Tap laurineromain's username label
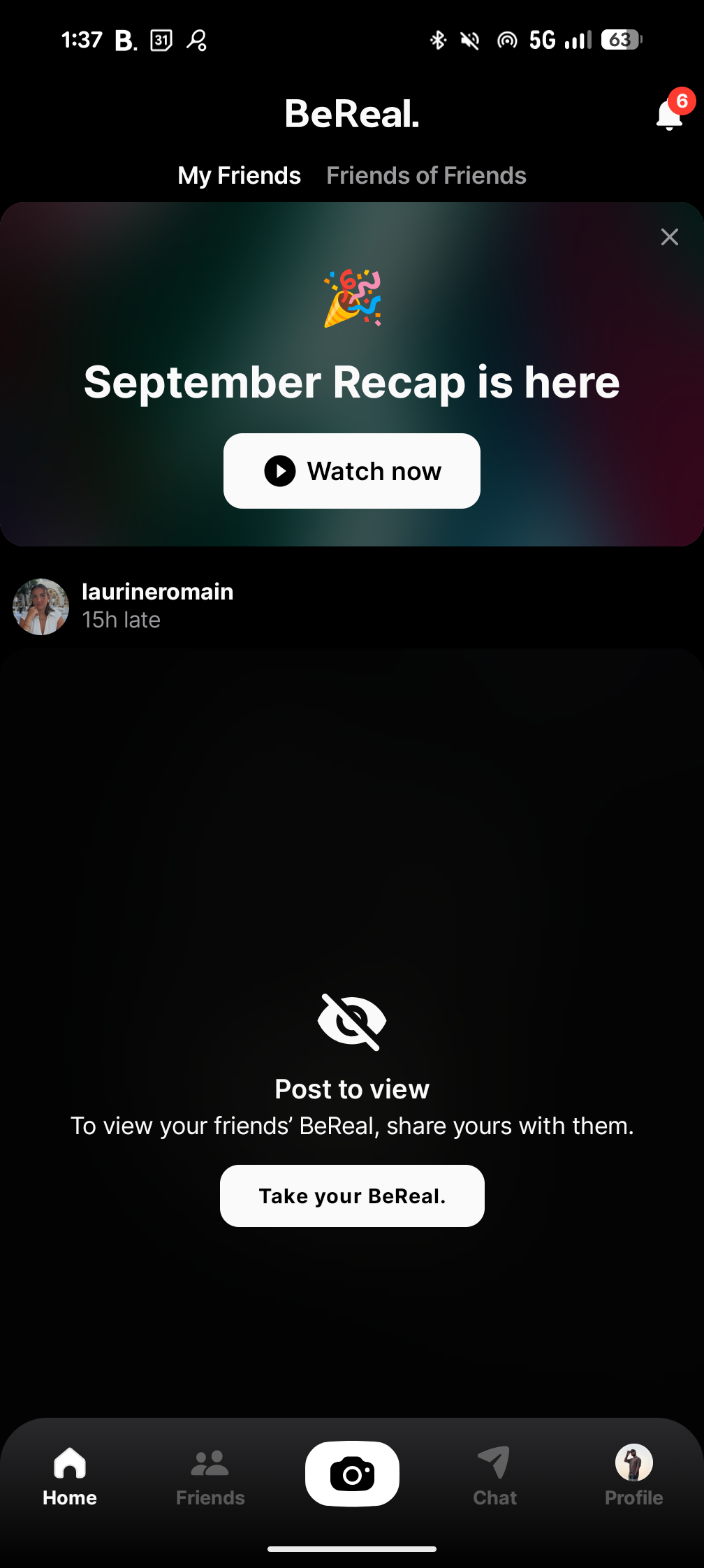 pos(158,591)
